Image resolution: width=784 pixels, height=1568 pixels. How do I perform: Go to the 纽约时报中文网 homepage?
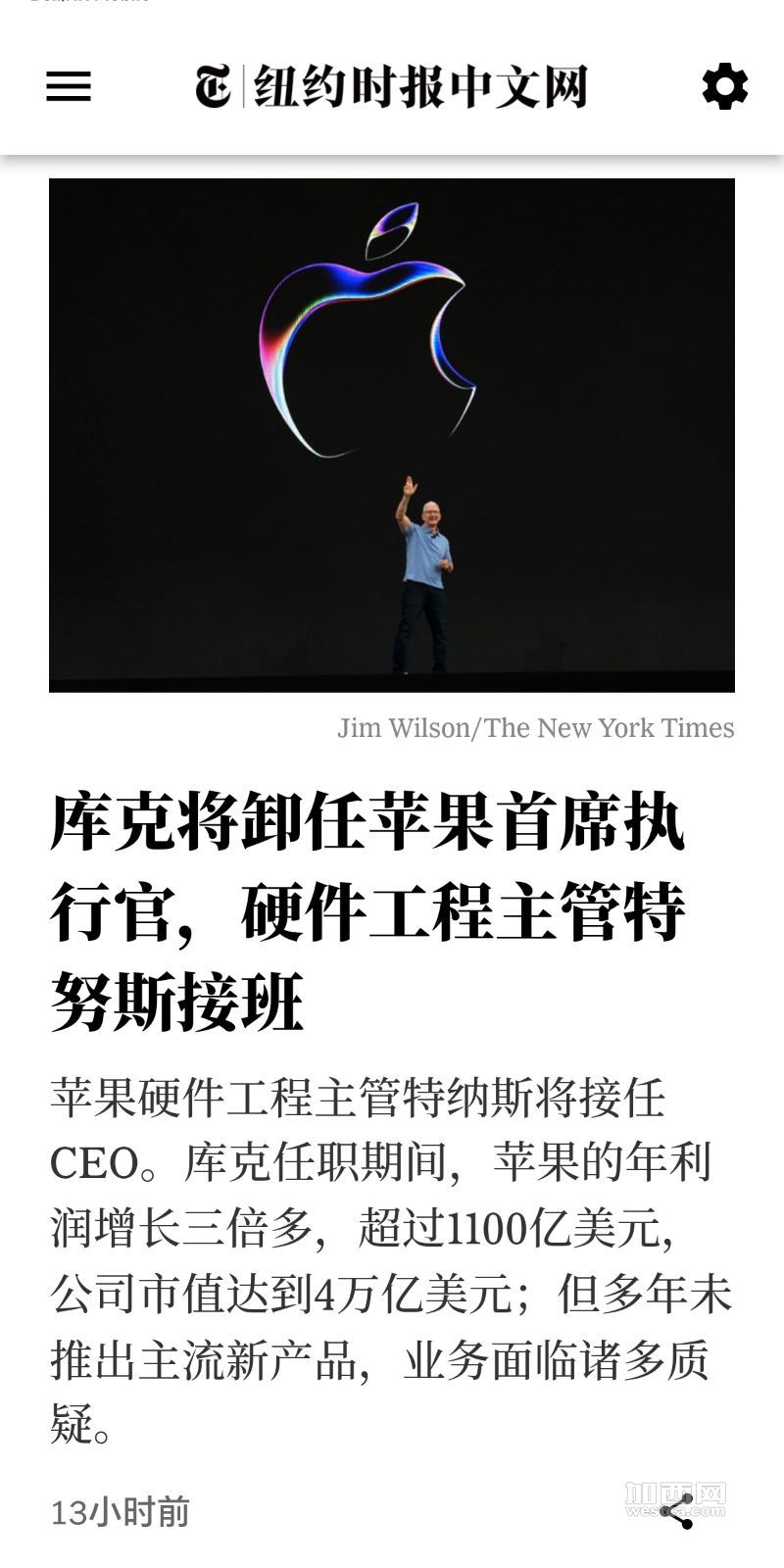(391, 86)
